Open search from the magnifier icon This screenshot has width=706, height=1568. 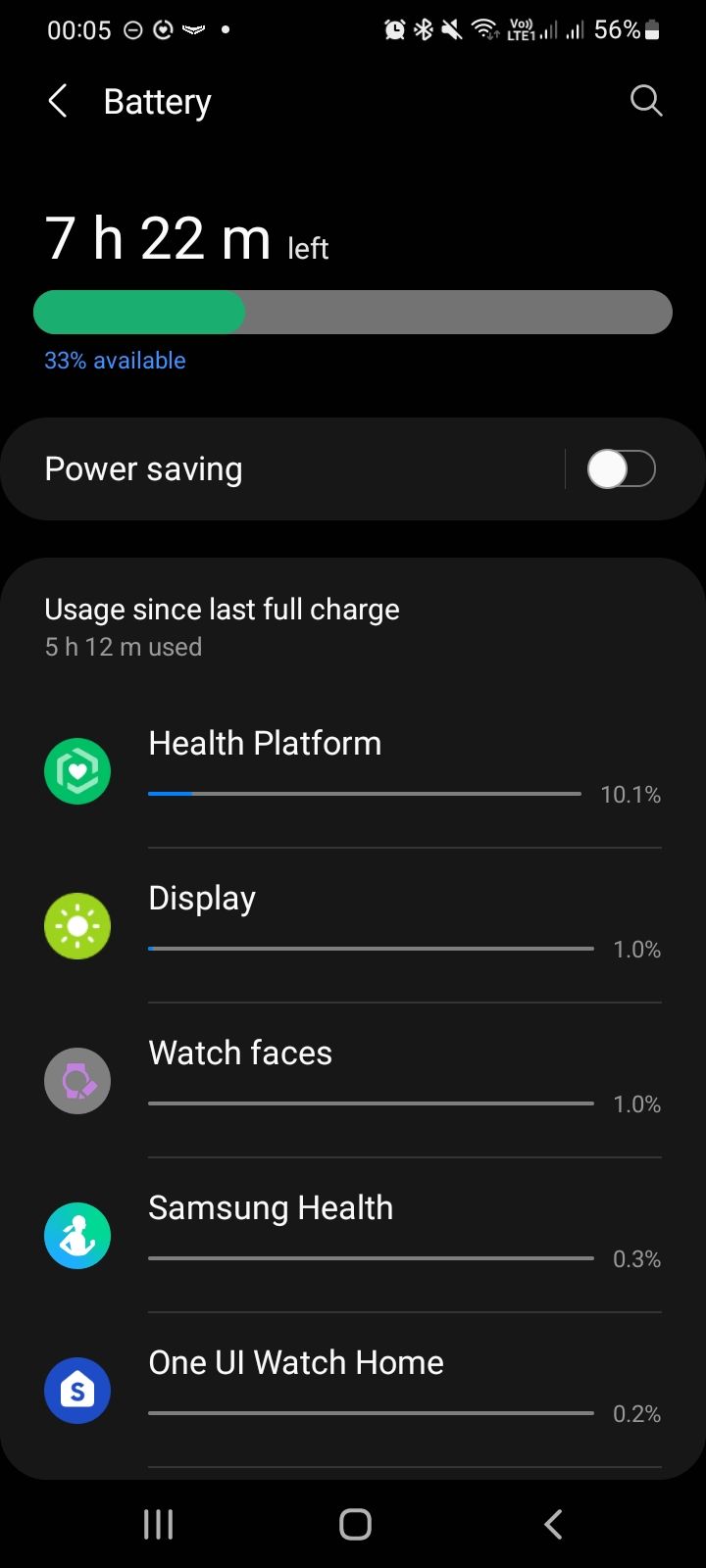[645, 101]
